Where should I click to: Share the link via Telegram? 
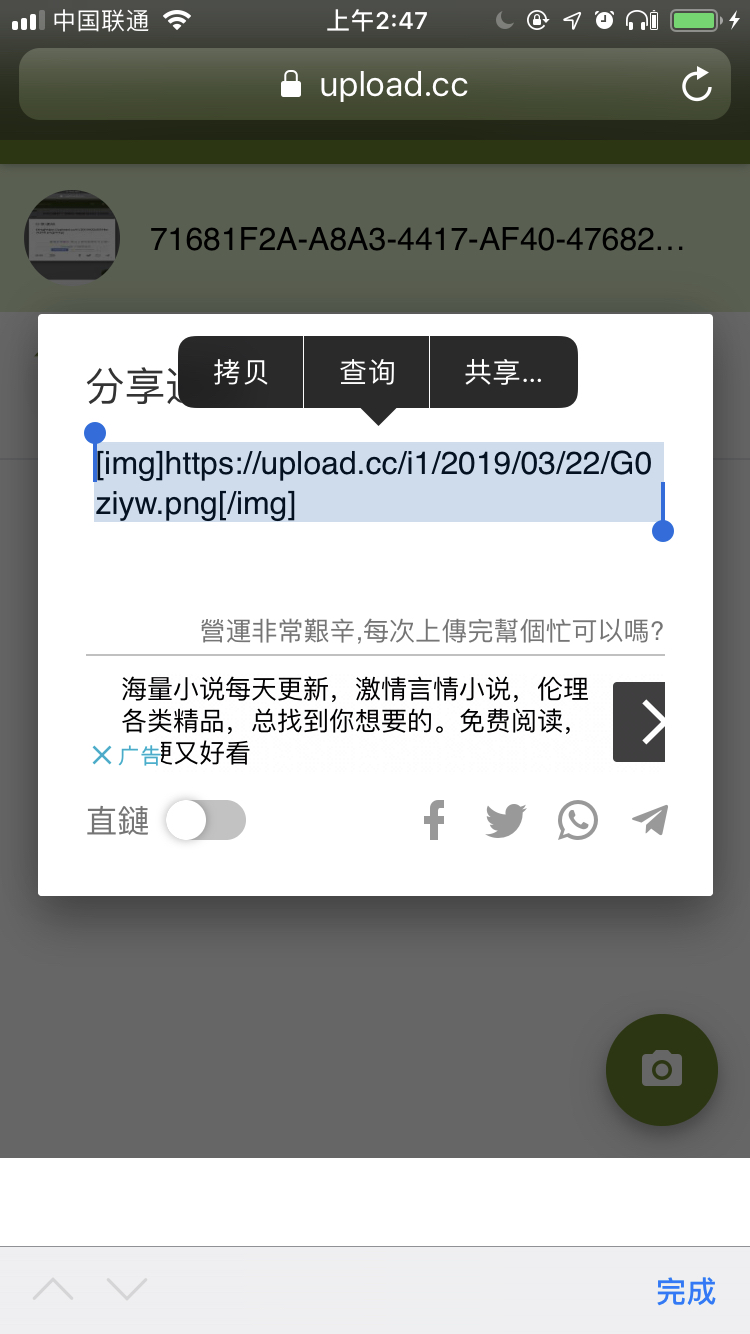coord(650,821)
